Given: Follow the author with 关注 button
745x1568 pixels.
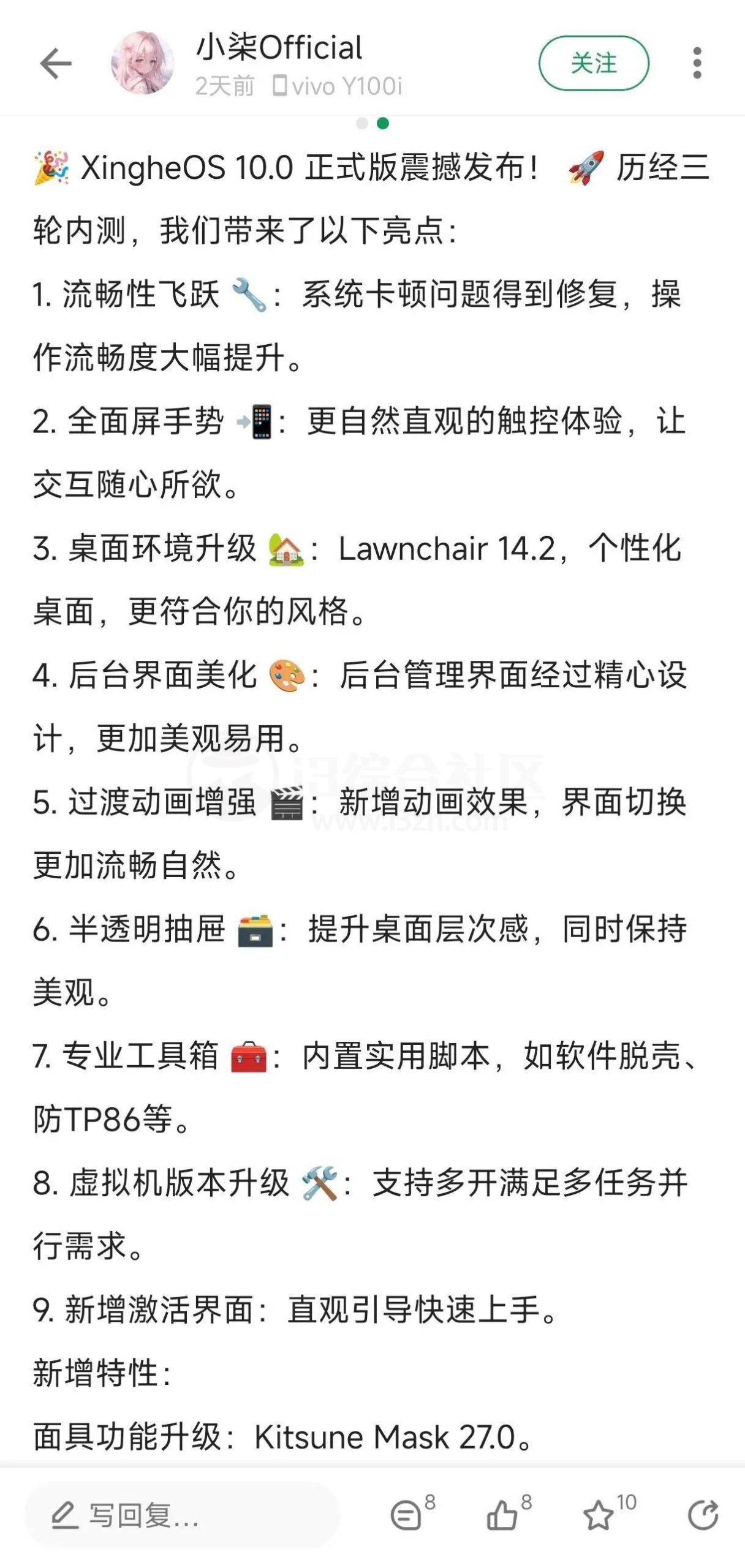Looking at the screenshot, I should (593, 63).
